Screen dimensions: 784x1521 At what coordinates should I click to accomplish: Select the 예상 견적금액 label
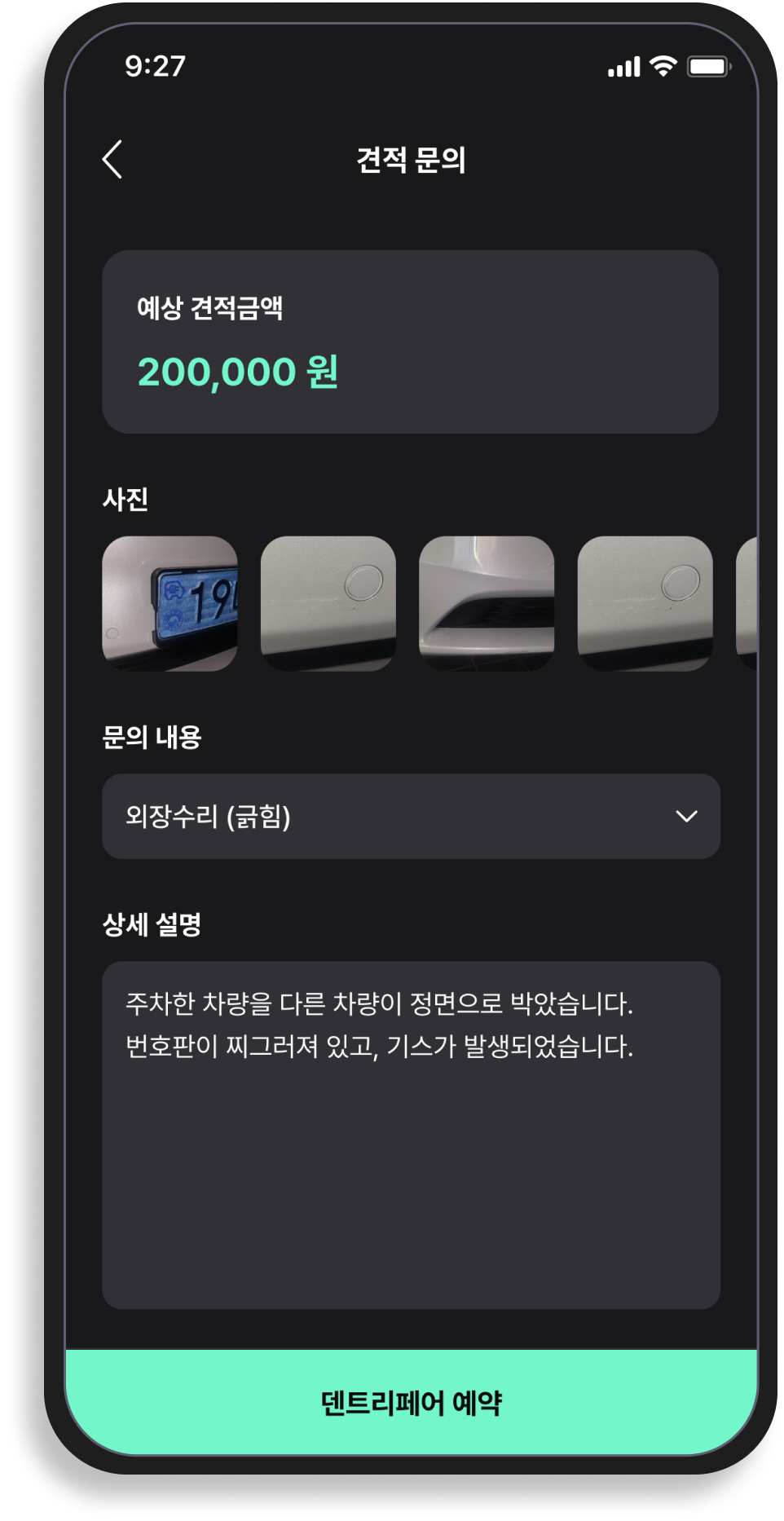214,307
